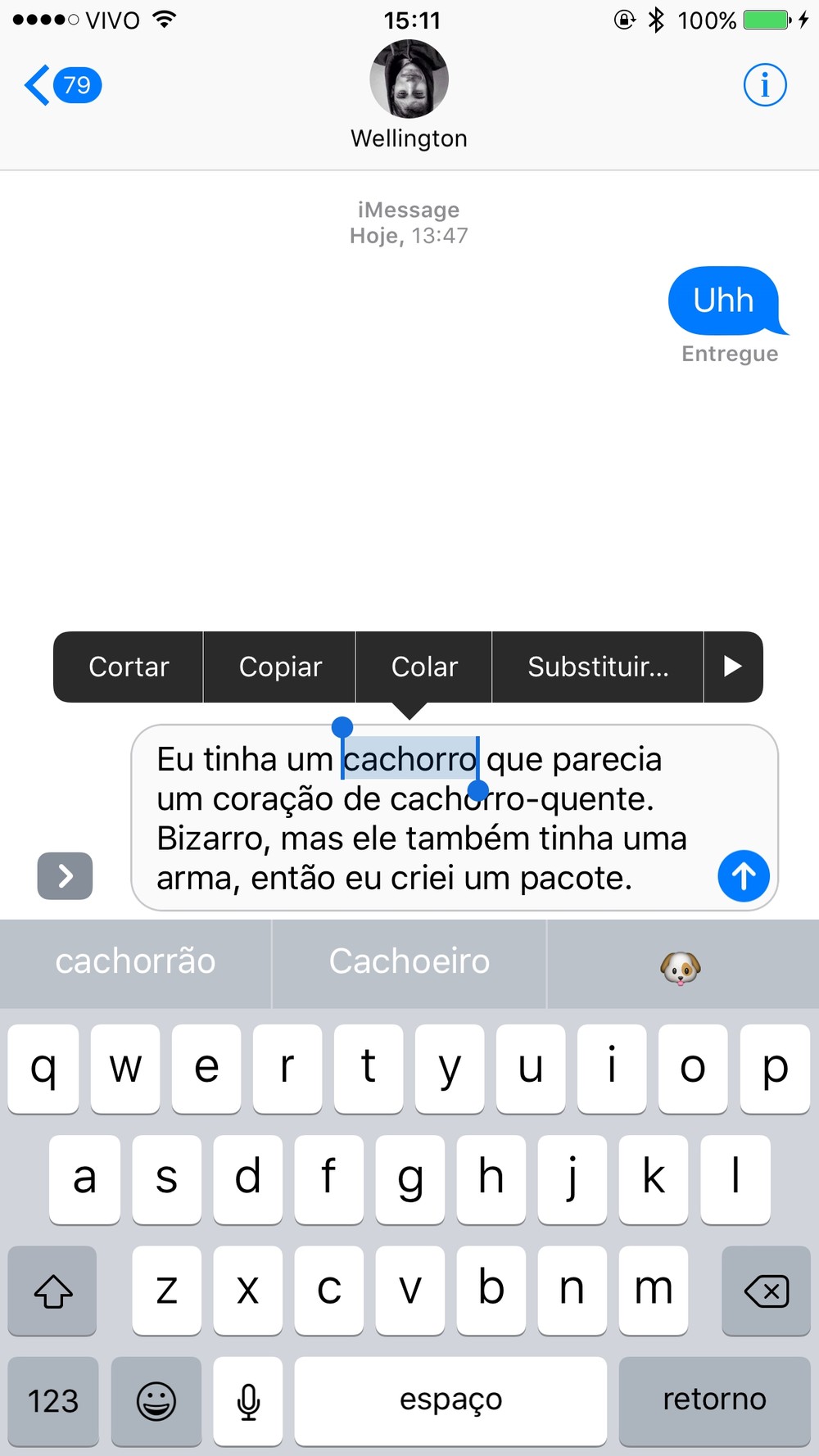Select Copiar to copy the word

click(x=280, y=667)
